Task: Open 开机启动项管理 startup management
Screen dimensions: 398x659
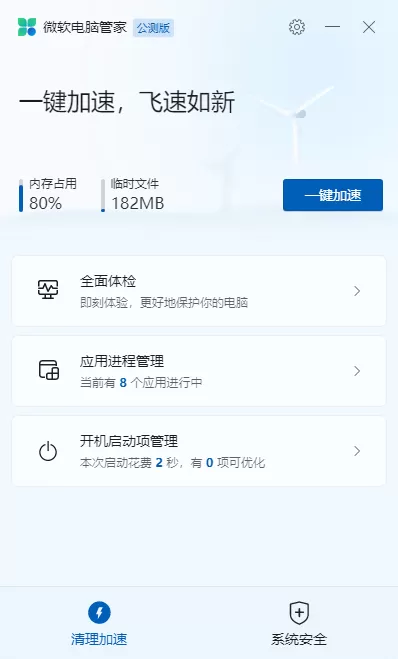Action: [199, 451]
